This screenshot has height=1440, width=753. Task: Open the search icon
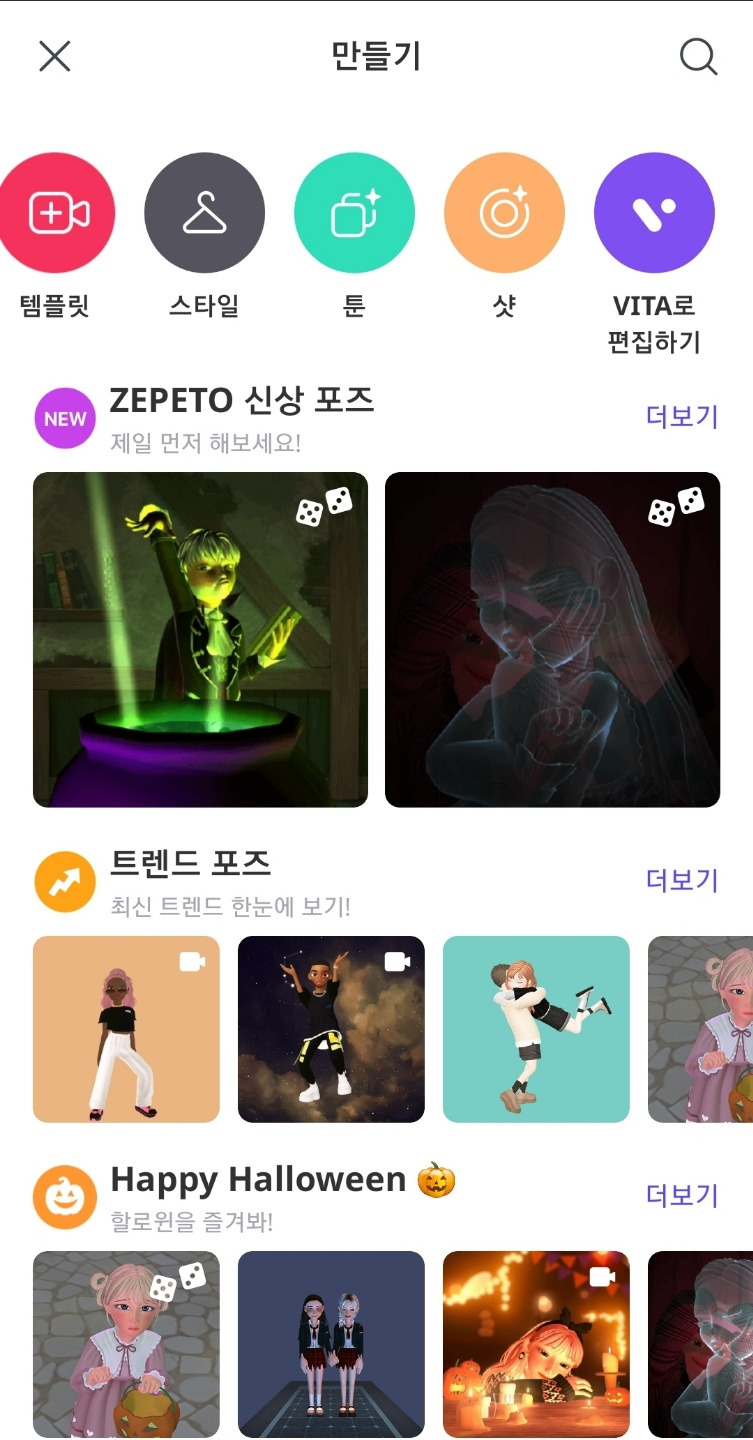(698, 56)
